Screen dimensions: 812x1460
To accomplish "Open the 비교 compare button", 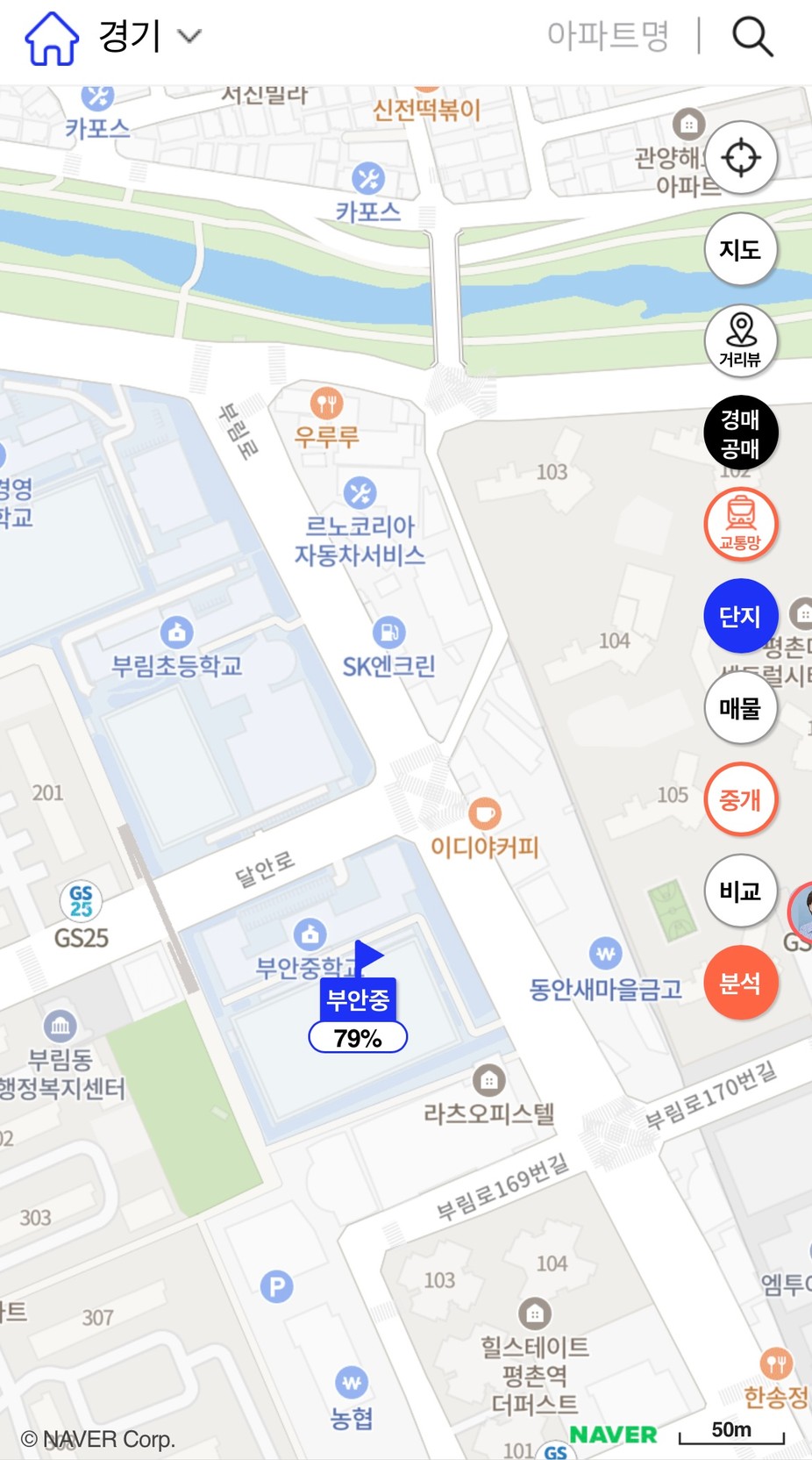I will click(x=741, y=891).
